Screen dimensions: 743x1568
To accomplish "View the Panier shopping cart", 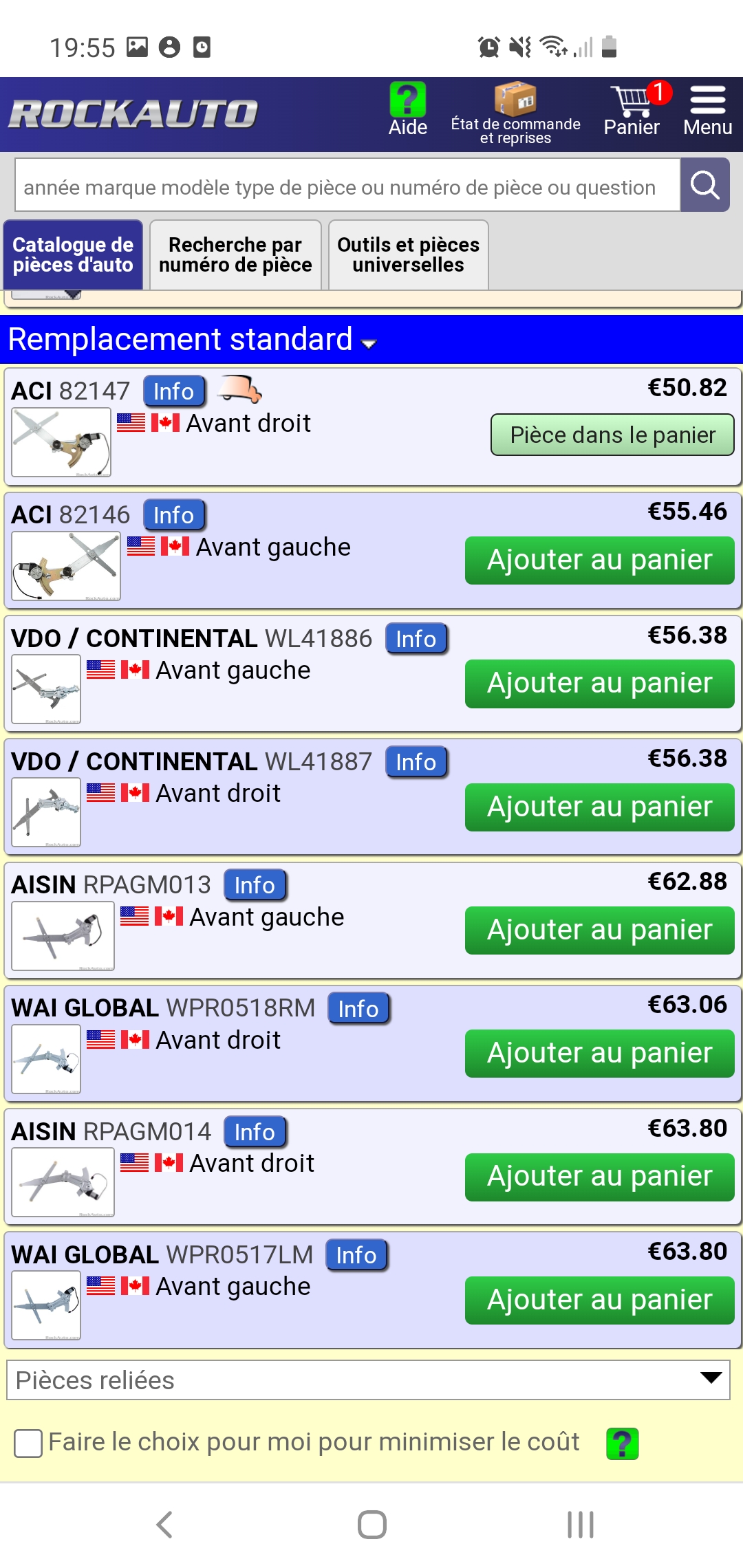I will click(632, 111).
